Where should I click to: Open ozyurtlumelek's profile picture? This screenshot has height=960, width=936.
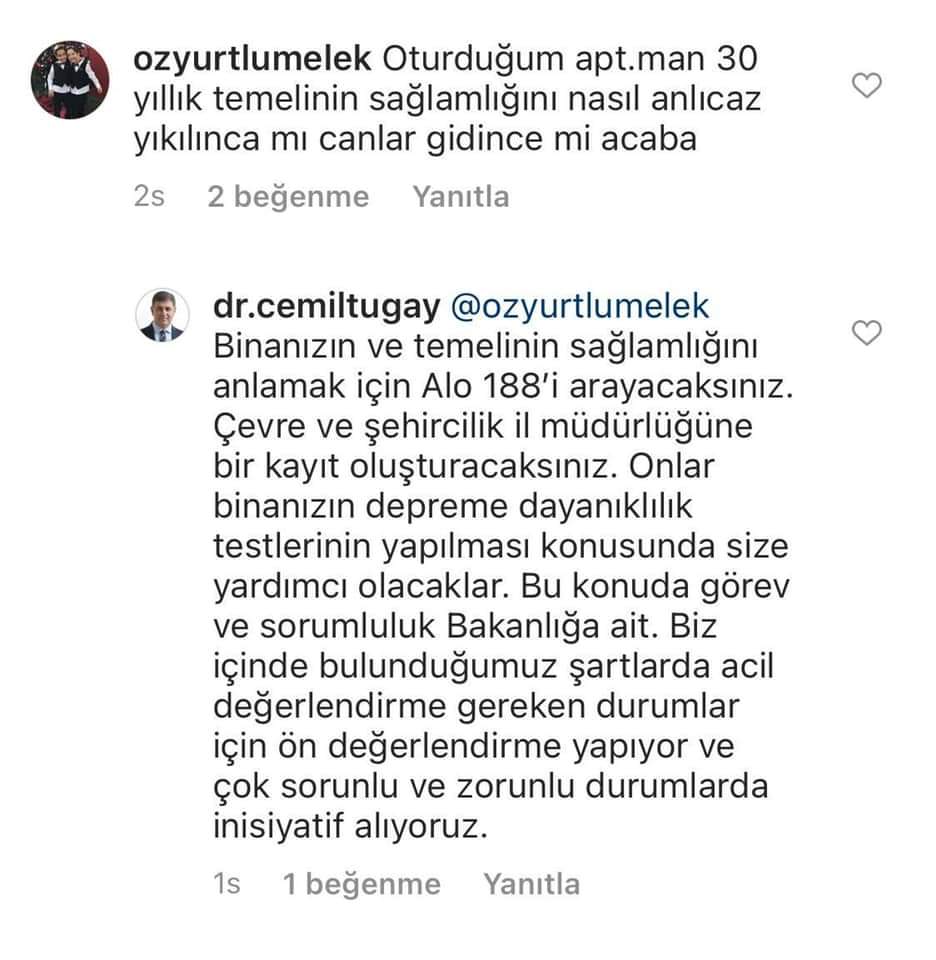70,80
